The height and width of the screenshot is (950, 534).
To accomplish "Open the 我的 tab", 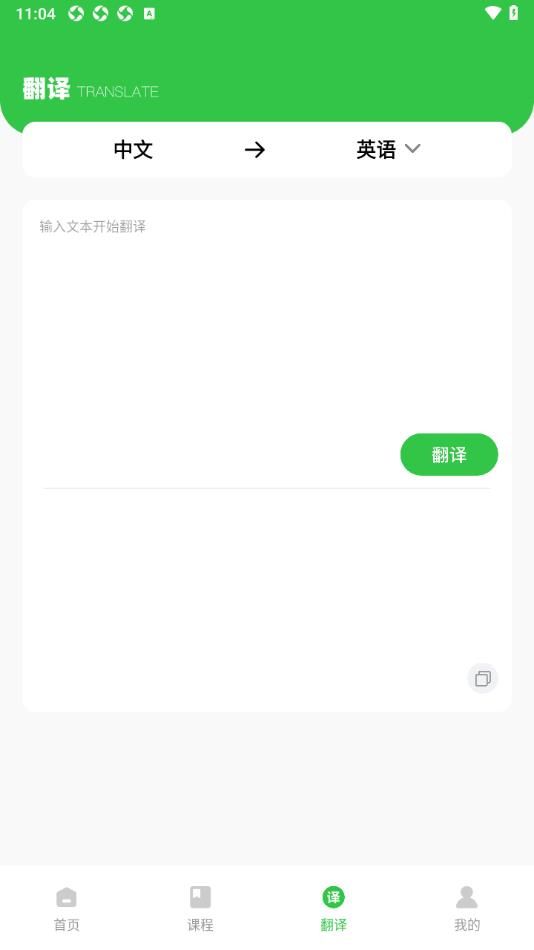I will click(467, 908).
